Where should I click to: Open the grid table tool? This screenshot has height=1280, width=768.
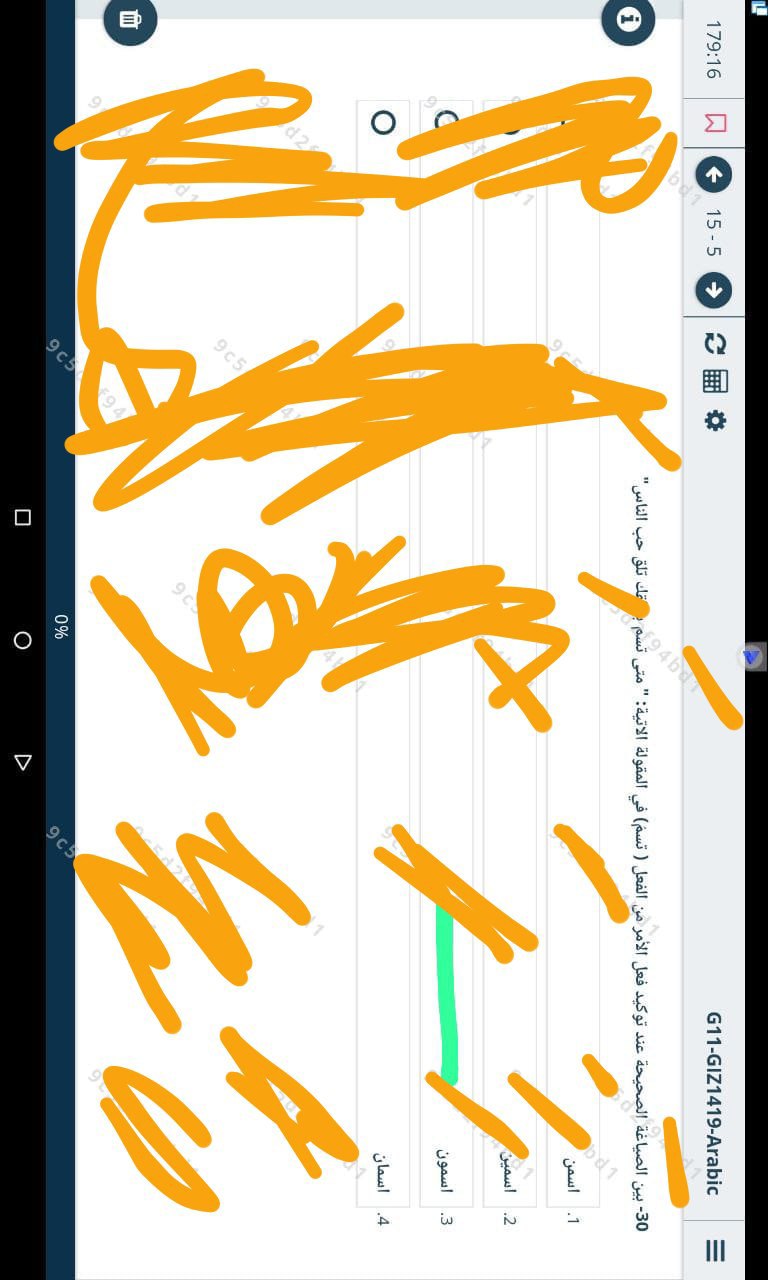[715, 381]
